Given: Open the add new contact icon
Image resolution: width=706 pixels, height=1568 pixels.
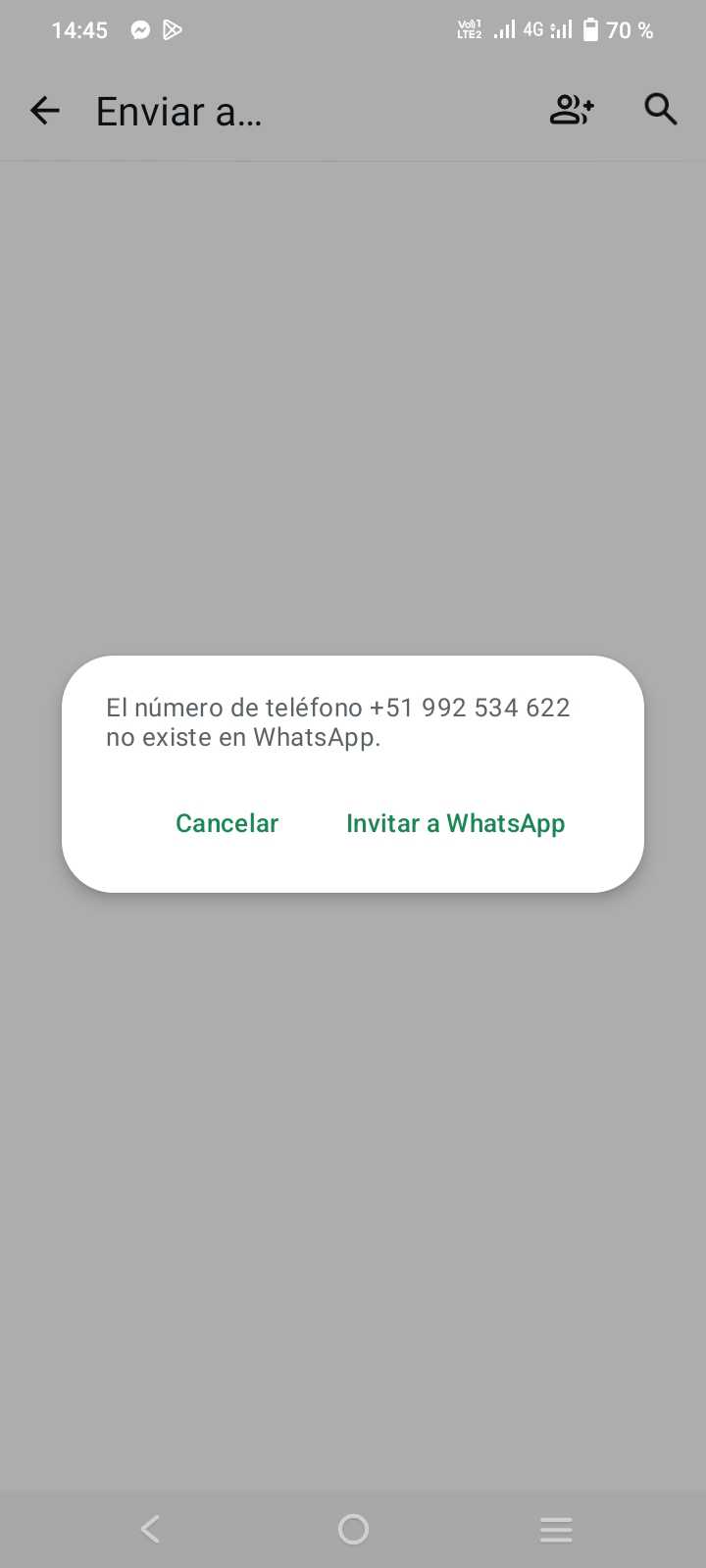Looking at the screenshot, I should (572, 110).
